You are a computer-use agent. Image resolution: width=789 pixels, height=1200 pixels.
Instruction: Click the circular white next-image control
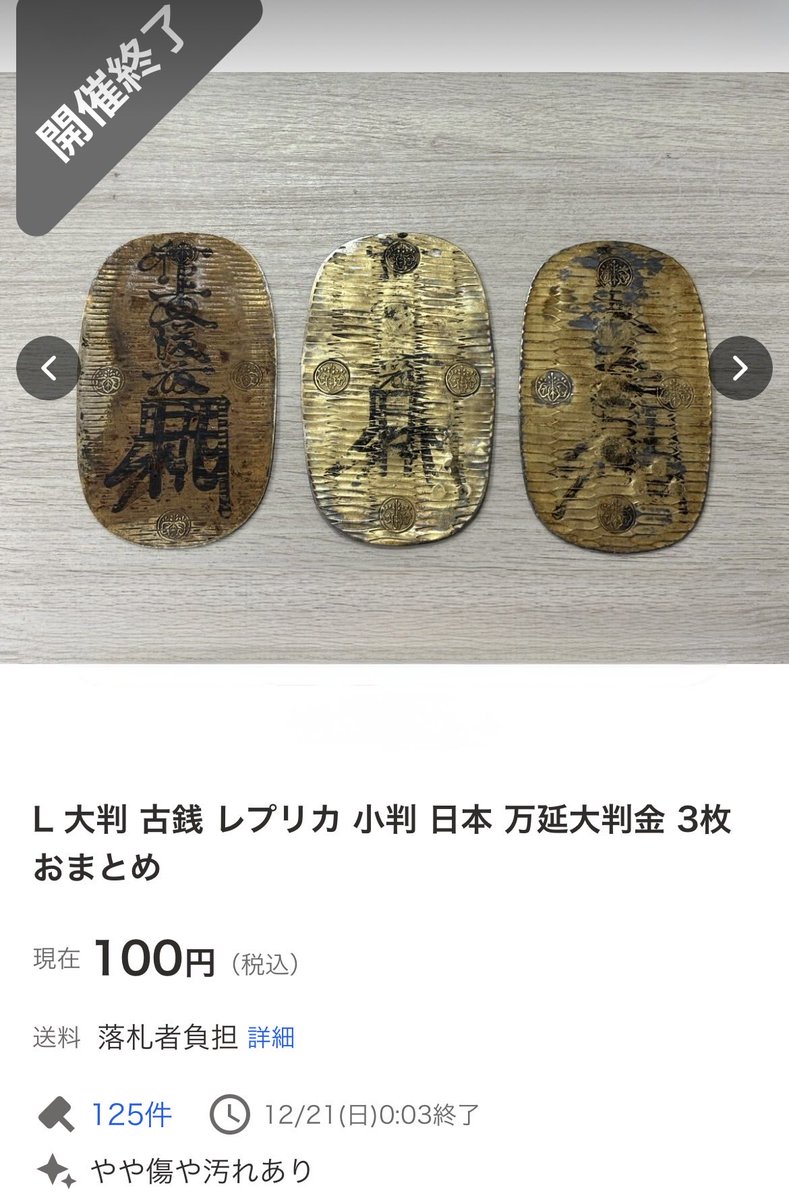740,368
